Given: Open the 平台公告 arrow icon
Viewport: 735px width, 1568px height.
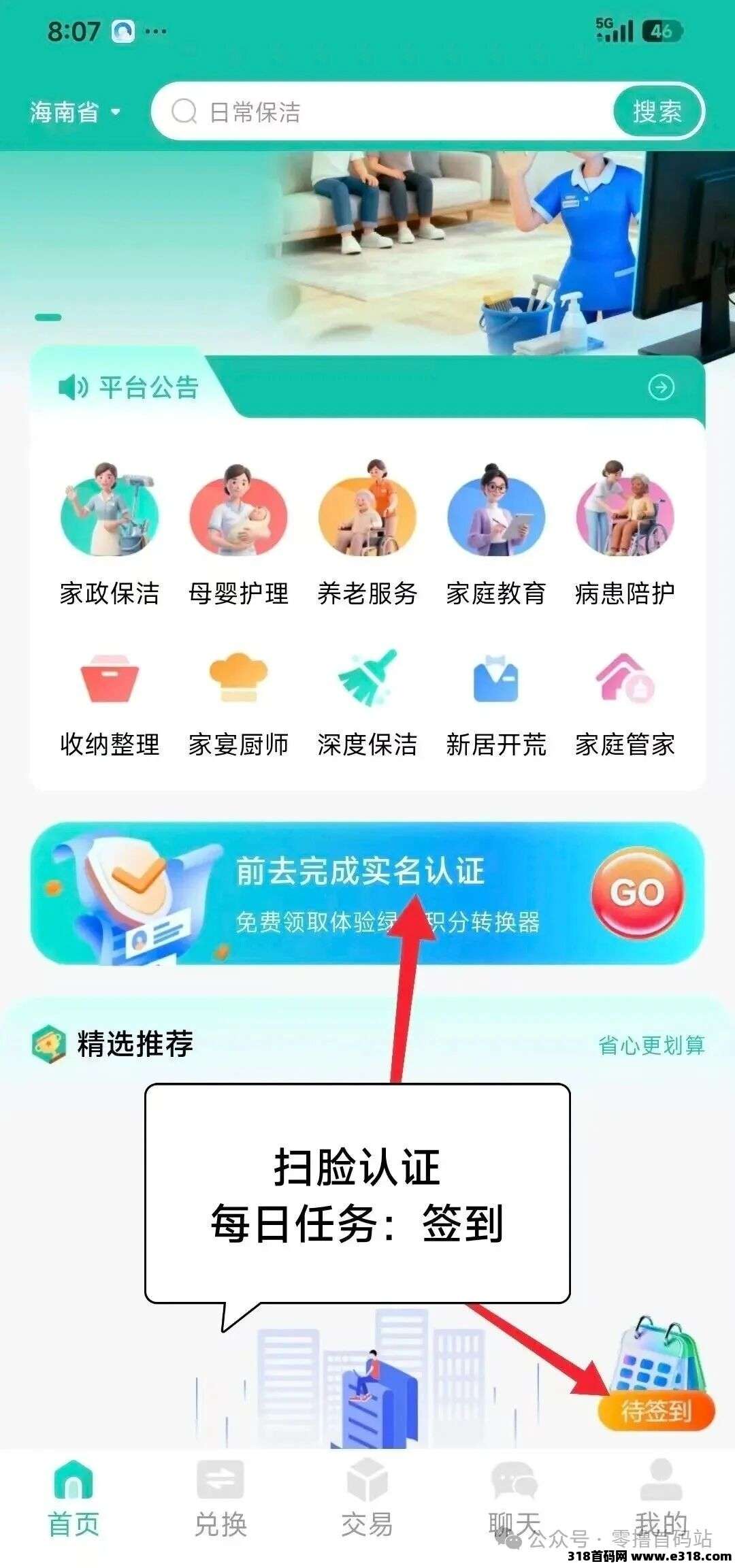Looking at the screenshot, I should click(660, 388).
